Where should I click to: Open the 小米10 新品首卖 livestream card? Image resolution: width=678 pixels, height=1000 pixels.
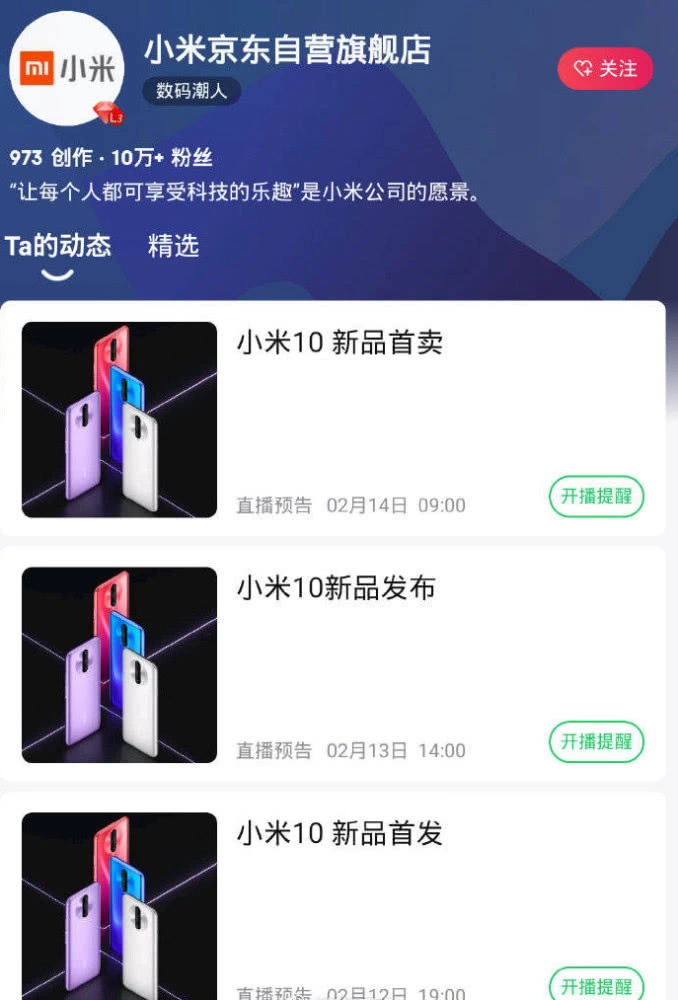click(x=339, y=343)
